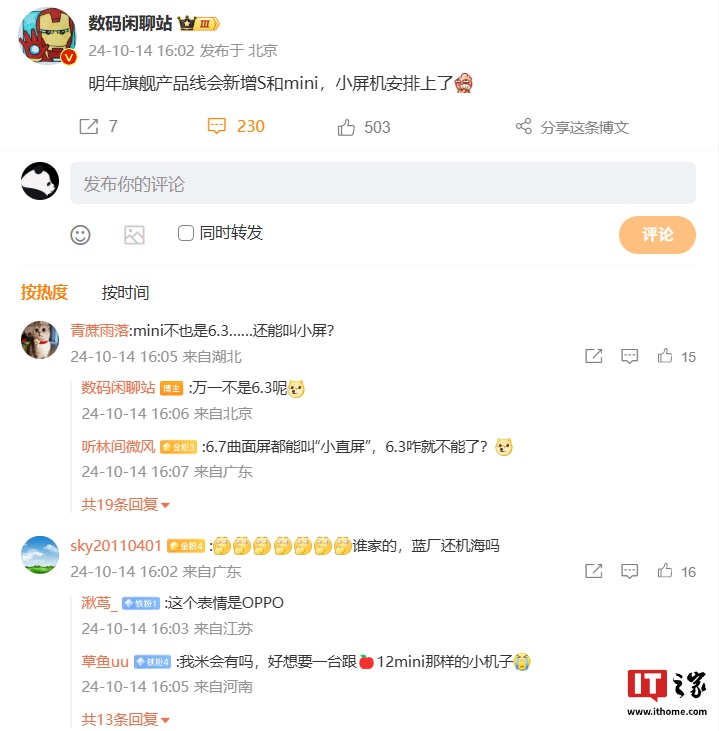
Task: Expand 共19条回复 replies
Action: click(126, 505)
